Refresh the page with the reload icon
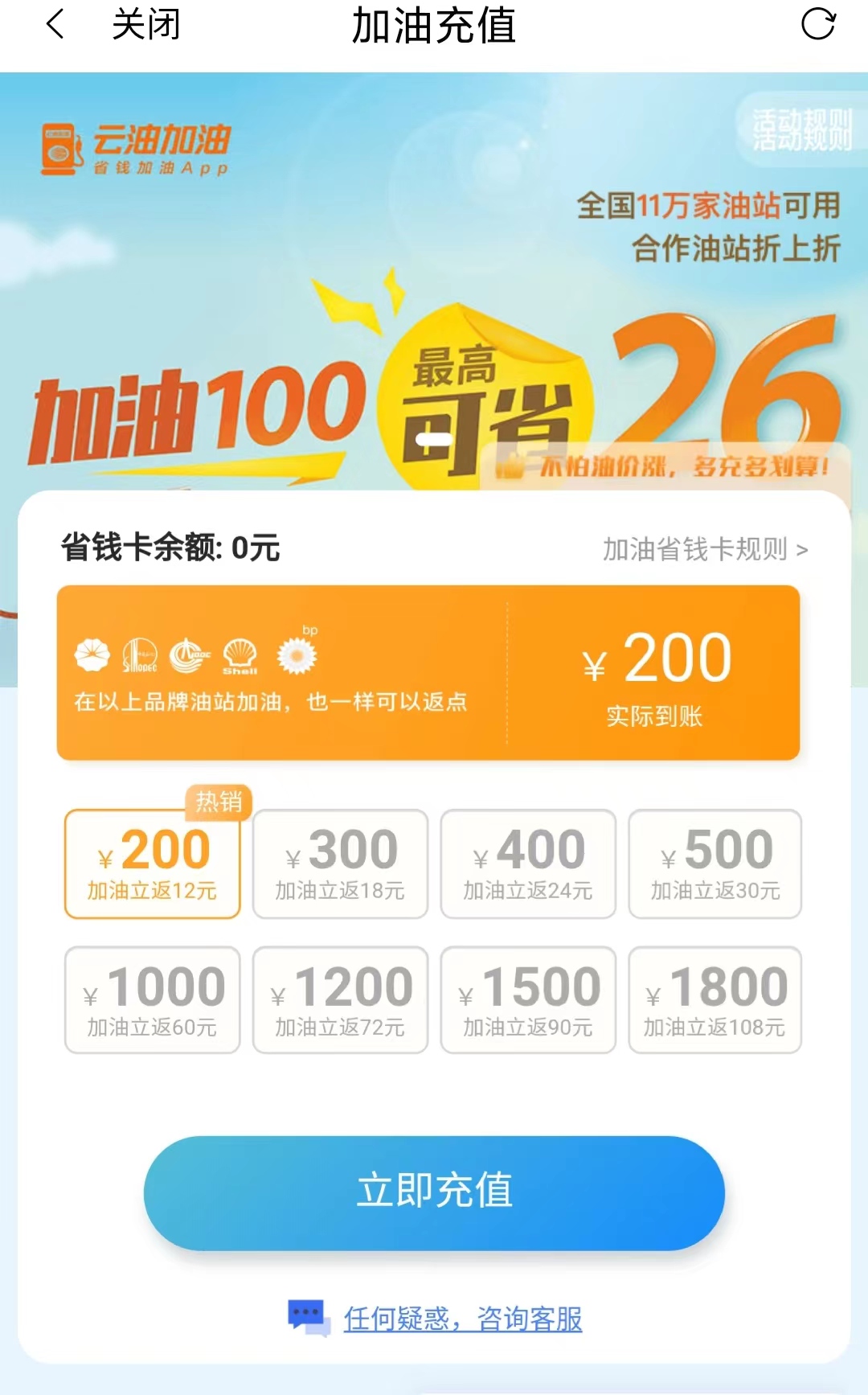Screen dimensions: 868x1395 point(818,24)
